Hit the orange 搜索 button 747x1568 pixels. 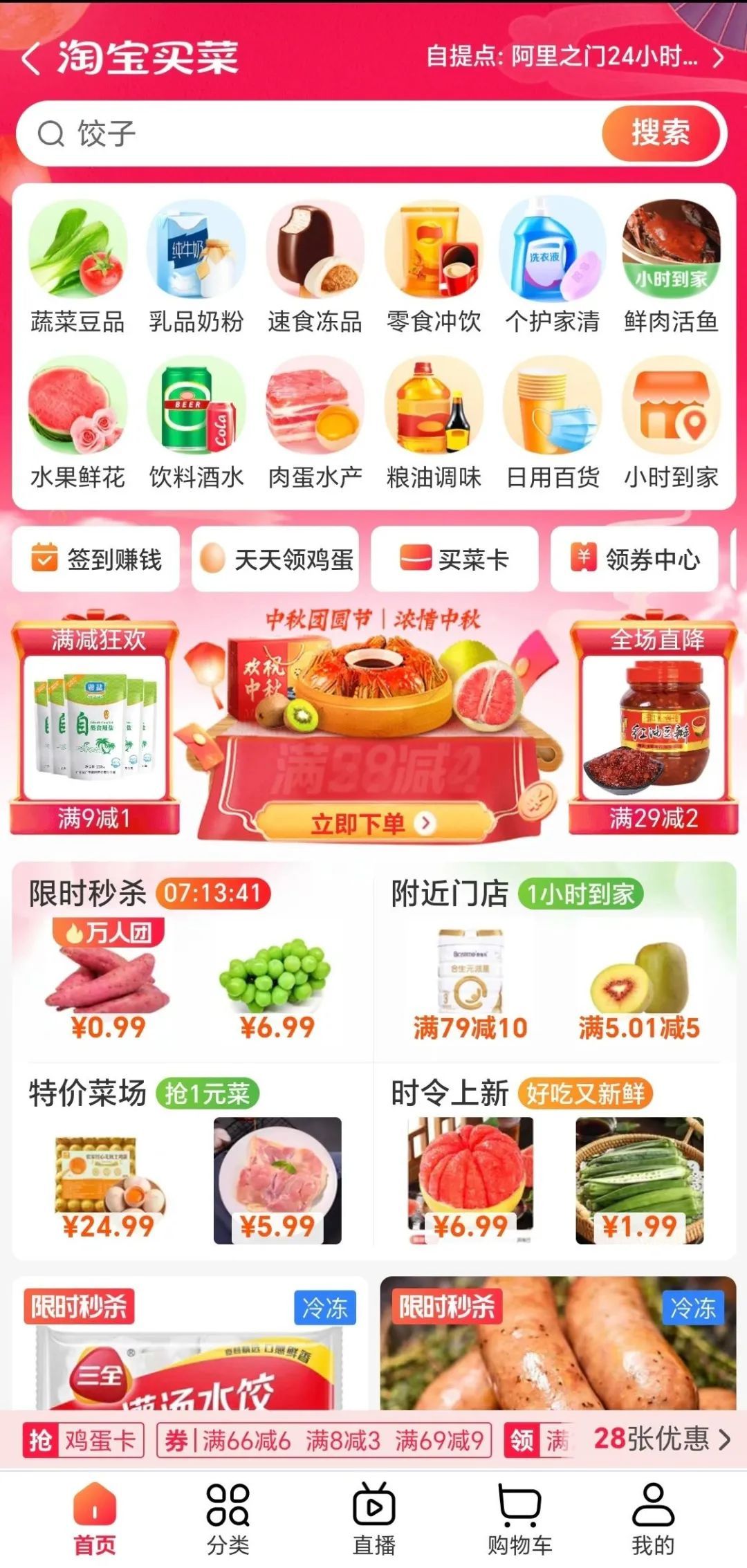[x=661, y=133]
